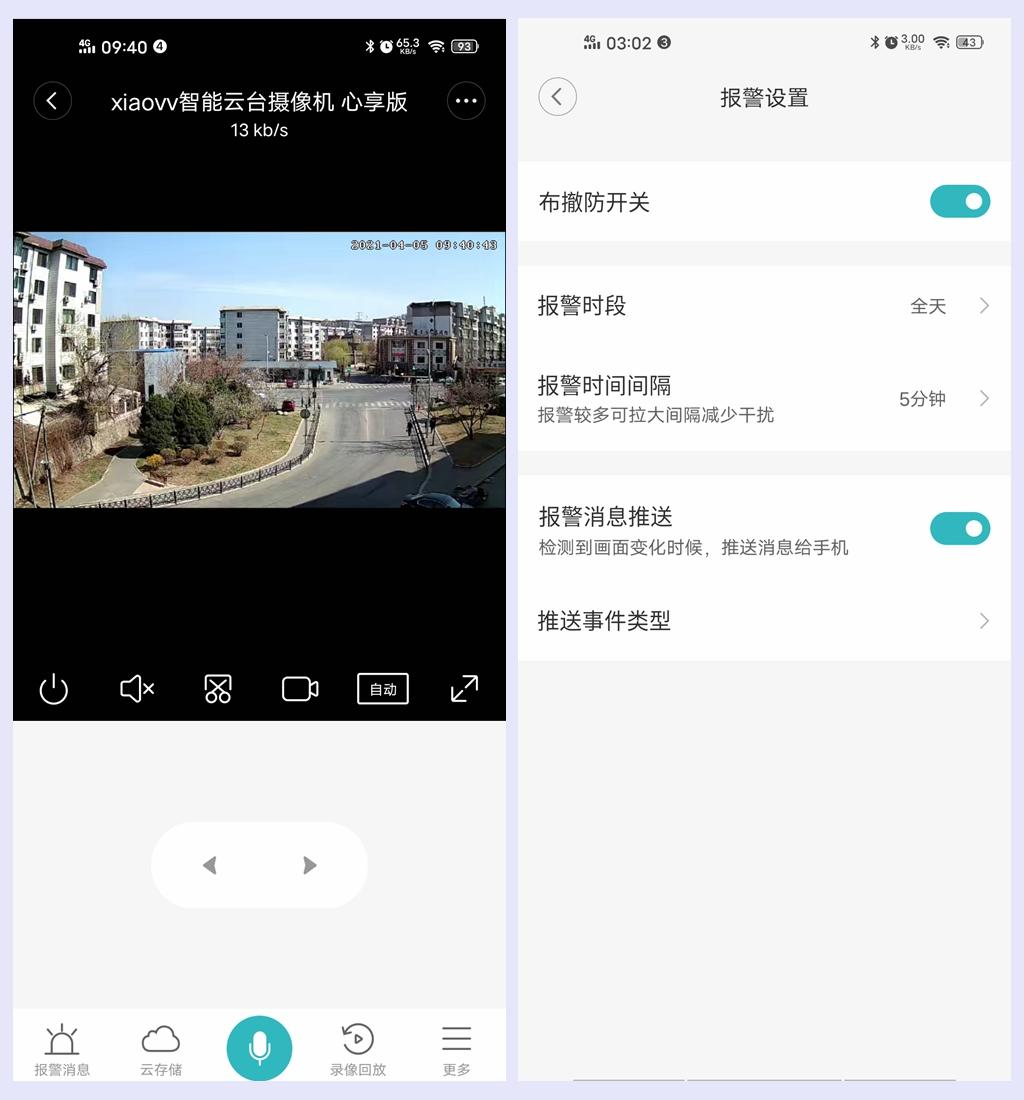Open 推送事件类型 event type settings
This screenshot has width=1024, height=1100.
coord(764,620)
